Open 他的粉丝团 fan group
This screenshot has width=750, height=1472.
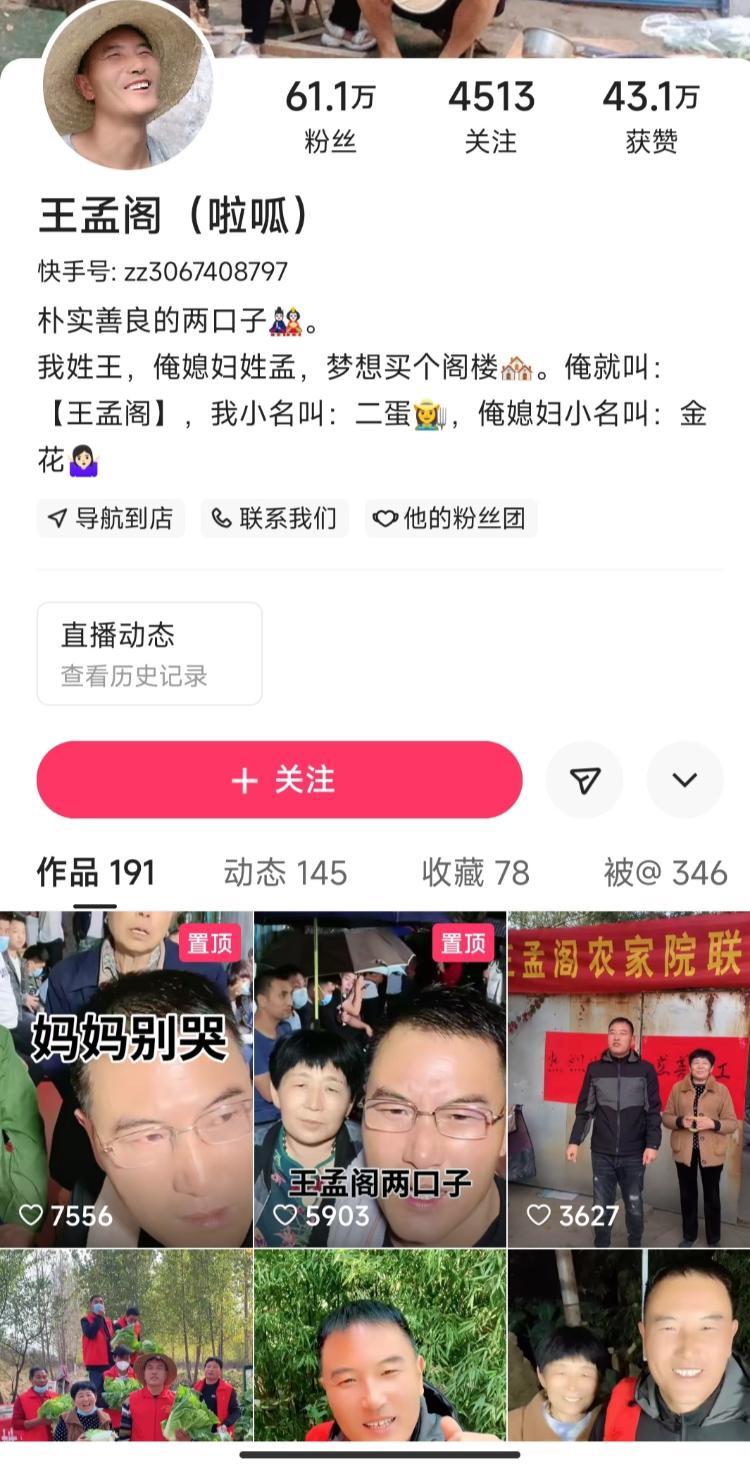451,518
